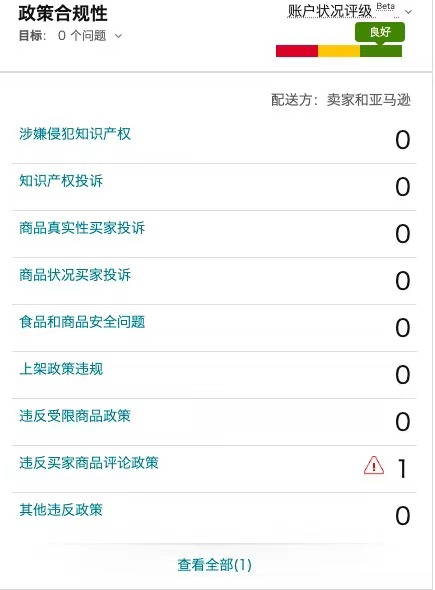Open 上架政策违规 link
Viewport: 435px width, 590px height.
[61, 369]
